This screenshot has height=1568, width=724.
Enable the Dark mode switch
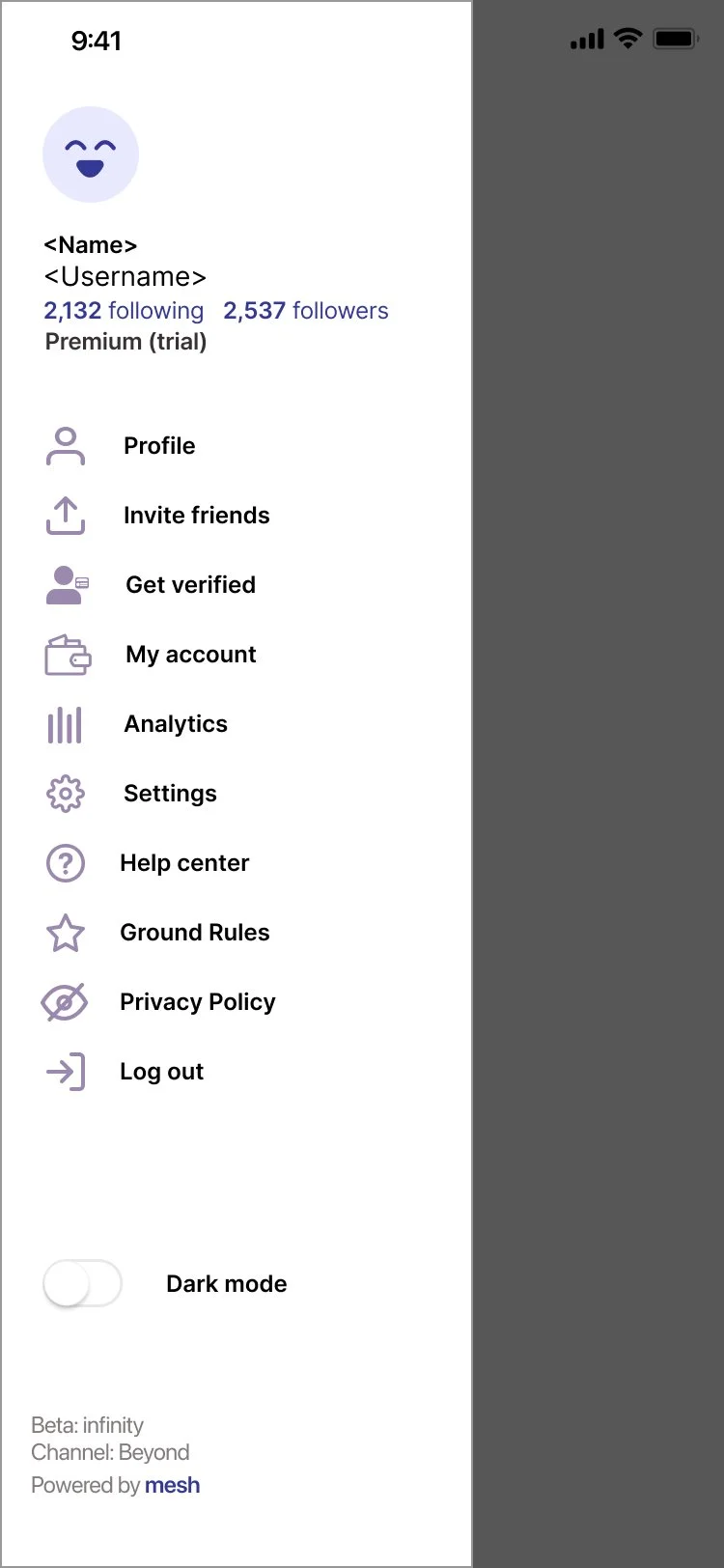tap(83, 1284)
